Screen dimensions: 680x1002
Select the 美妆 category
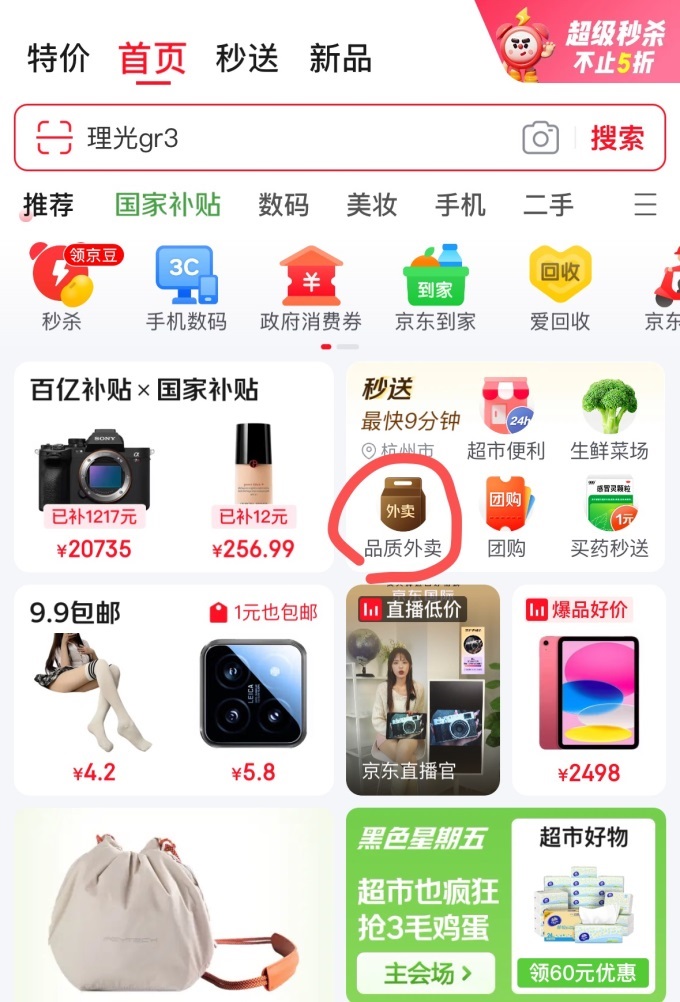tap(371, 205)
